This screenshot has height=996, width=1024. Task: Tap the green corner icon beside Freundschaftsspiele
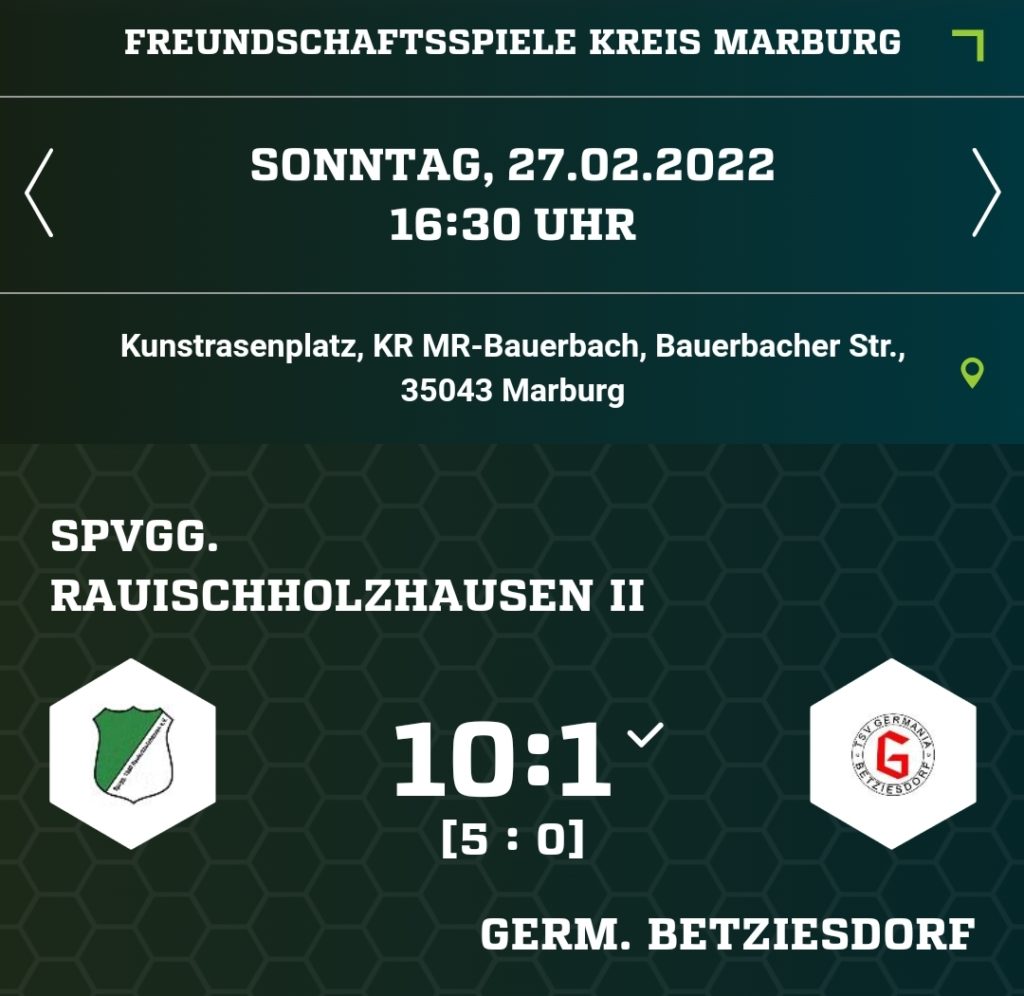(968, 45)
